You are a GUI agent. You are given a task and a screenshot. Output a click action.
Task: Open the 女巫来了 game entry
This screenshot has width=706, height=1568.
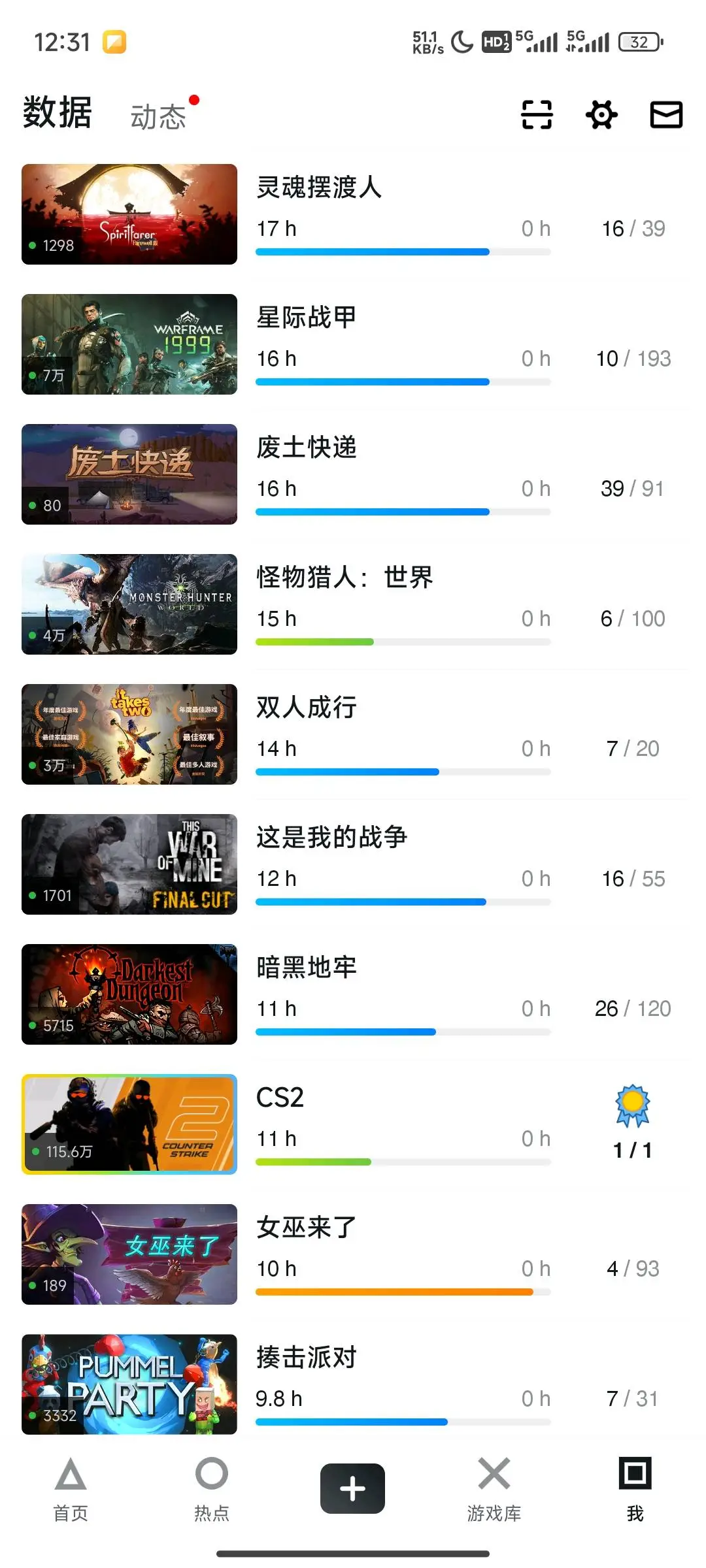[x=353, y=1254]
